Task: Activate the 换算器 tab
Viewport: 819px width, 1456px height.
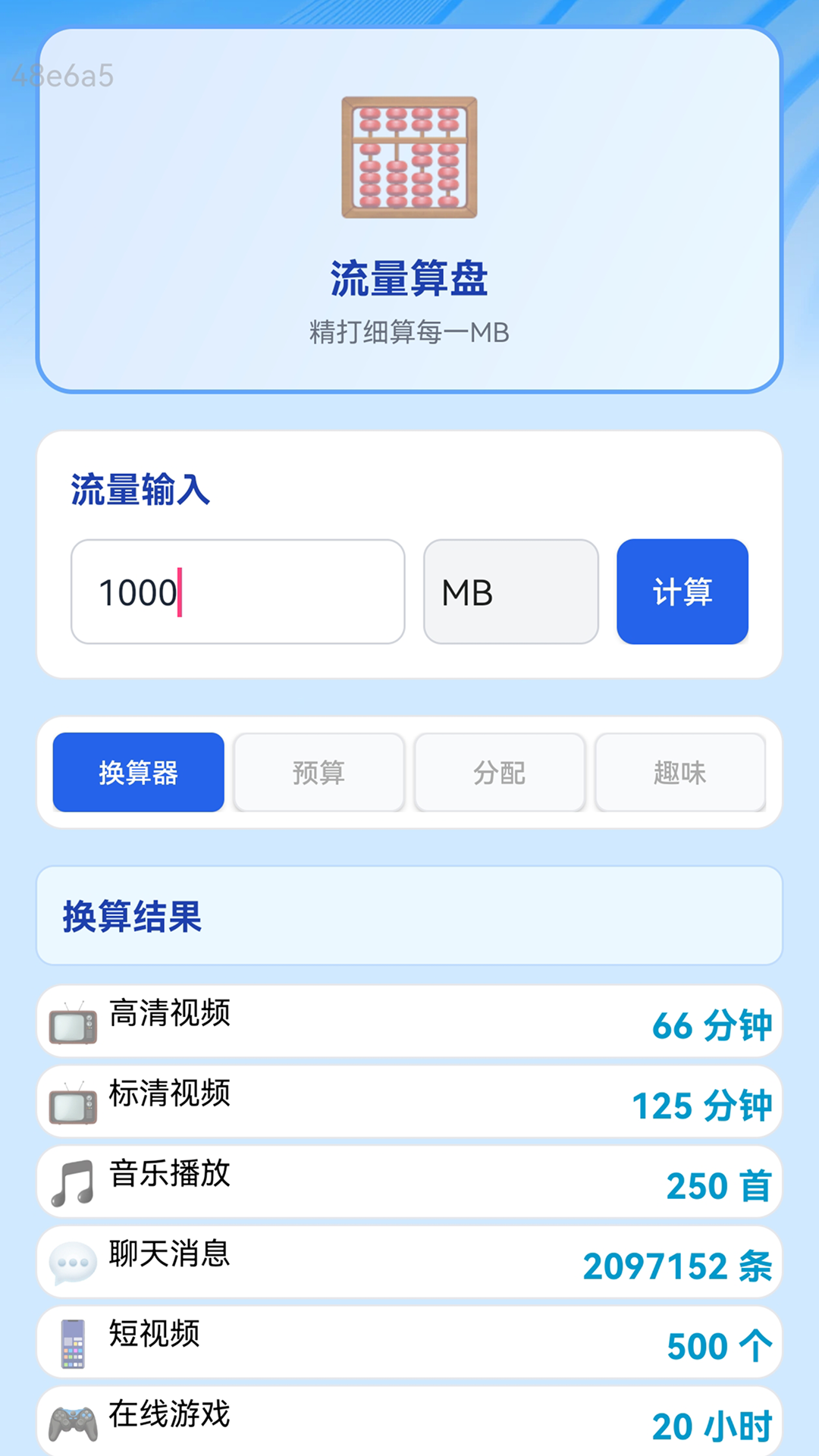Action: coord(139,772)
